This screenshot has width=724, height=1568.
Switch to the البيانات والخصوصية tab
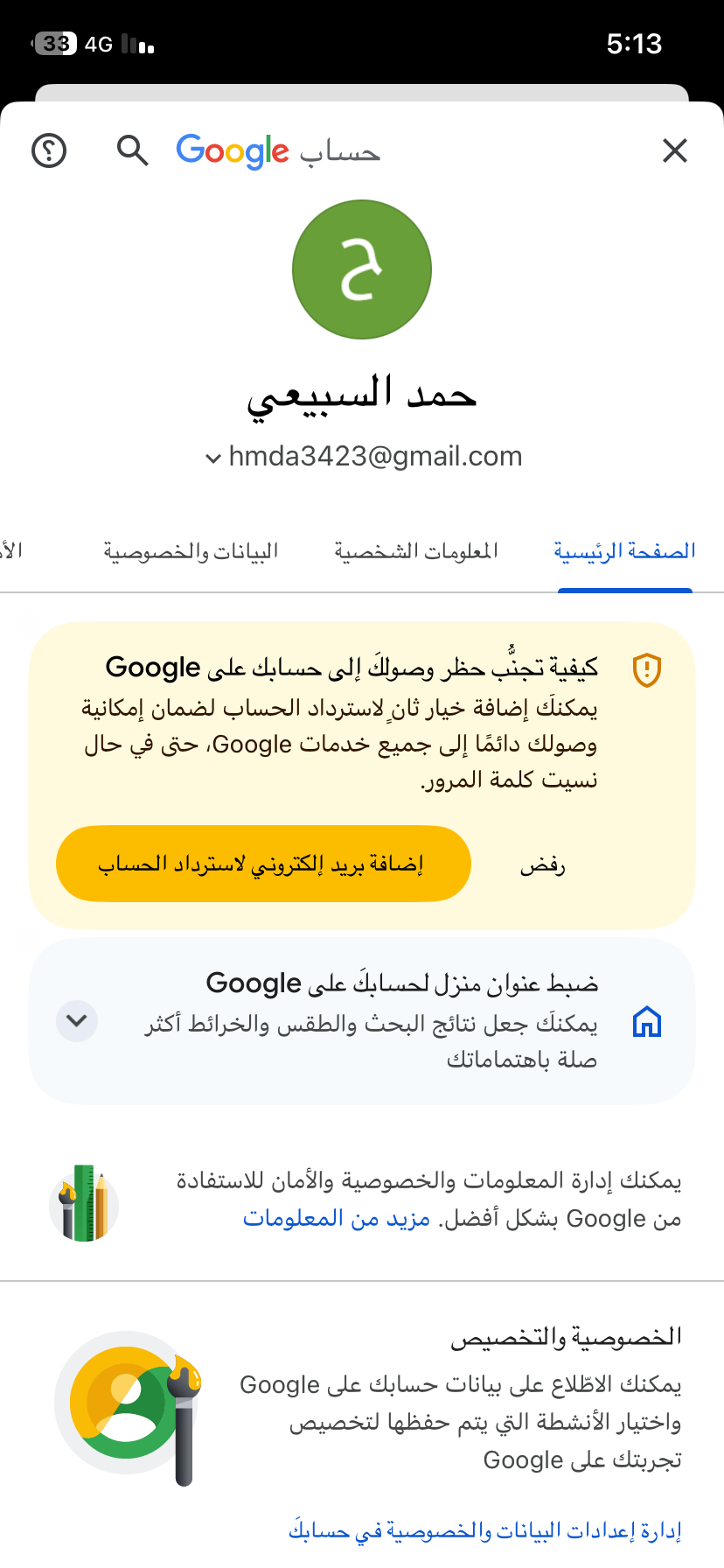191,551
